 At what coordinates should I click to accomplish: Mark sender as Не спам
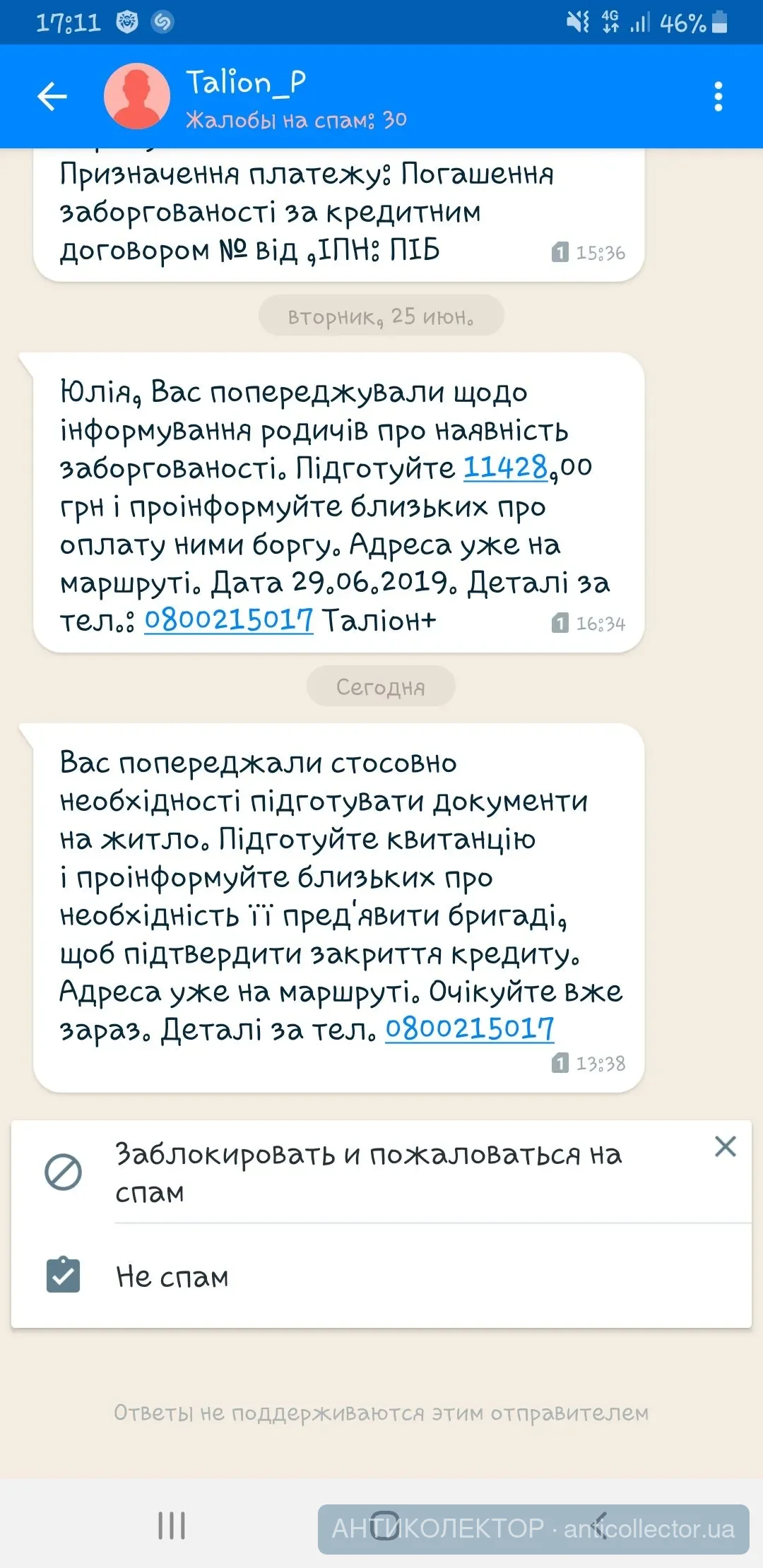point(172,1276)
